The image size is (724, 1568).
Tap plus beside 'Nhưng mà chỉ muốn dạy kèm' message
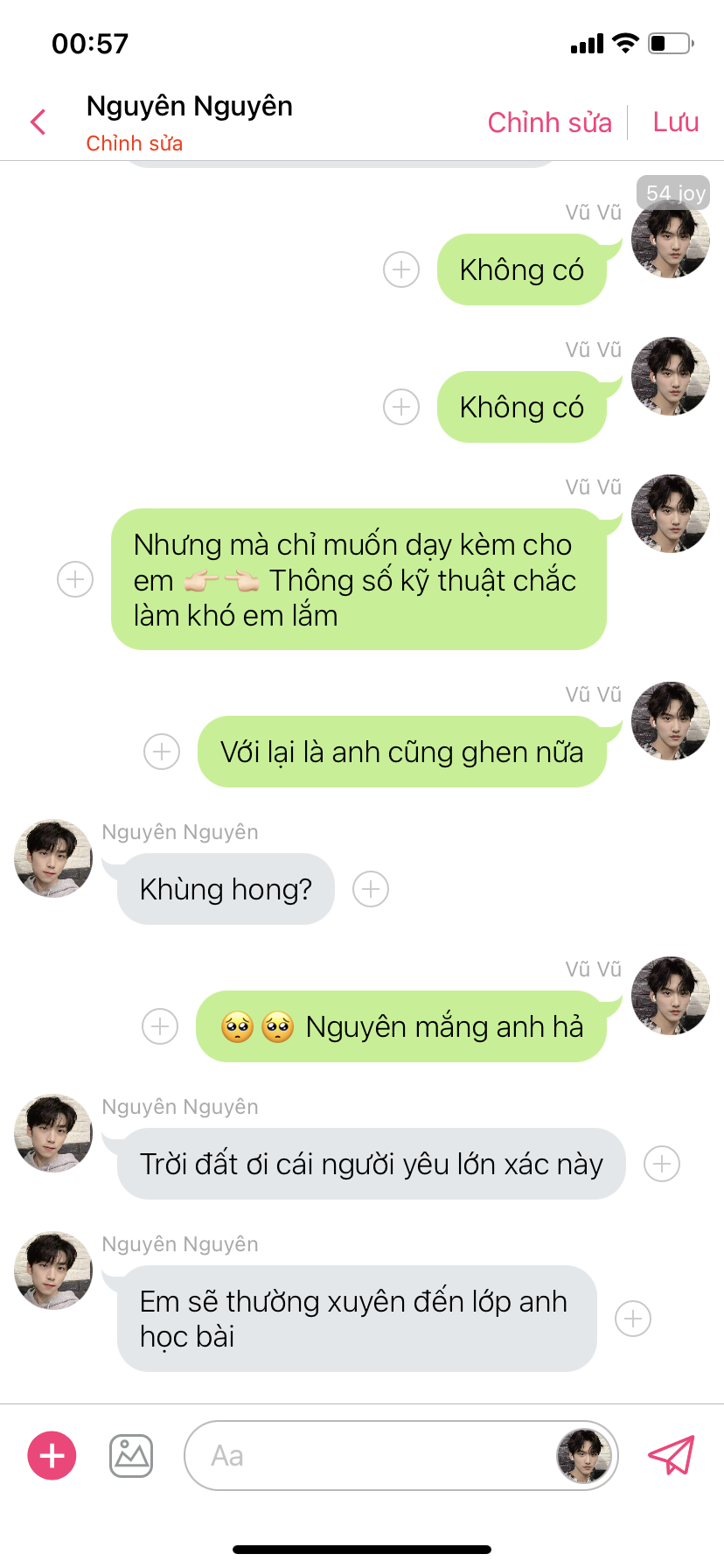click(75, 579)
